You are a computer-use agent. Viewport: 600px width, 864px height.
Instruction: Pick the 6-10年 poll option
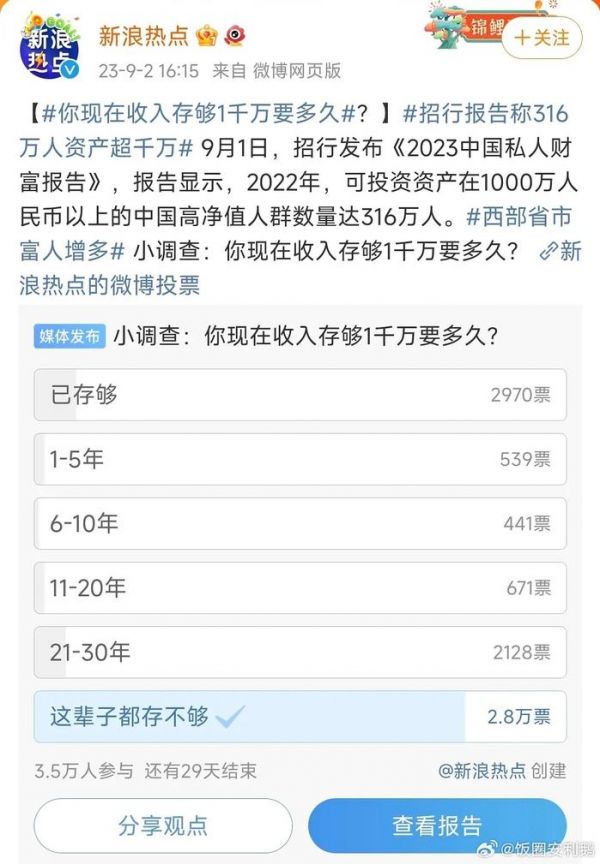(300, 523)
